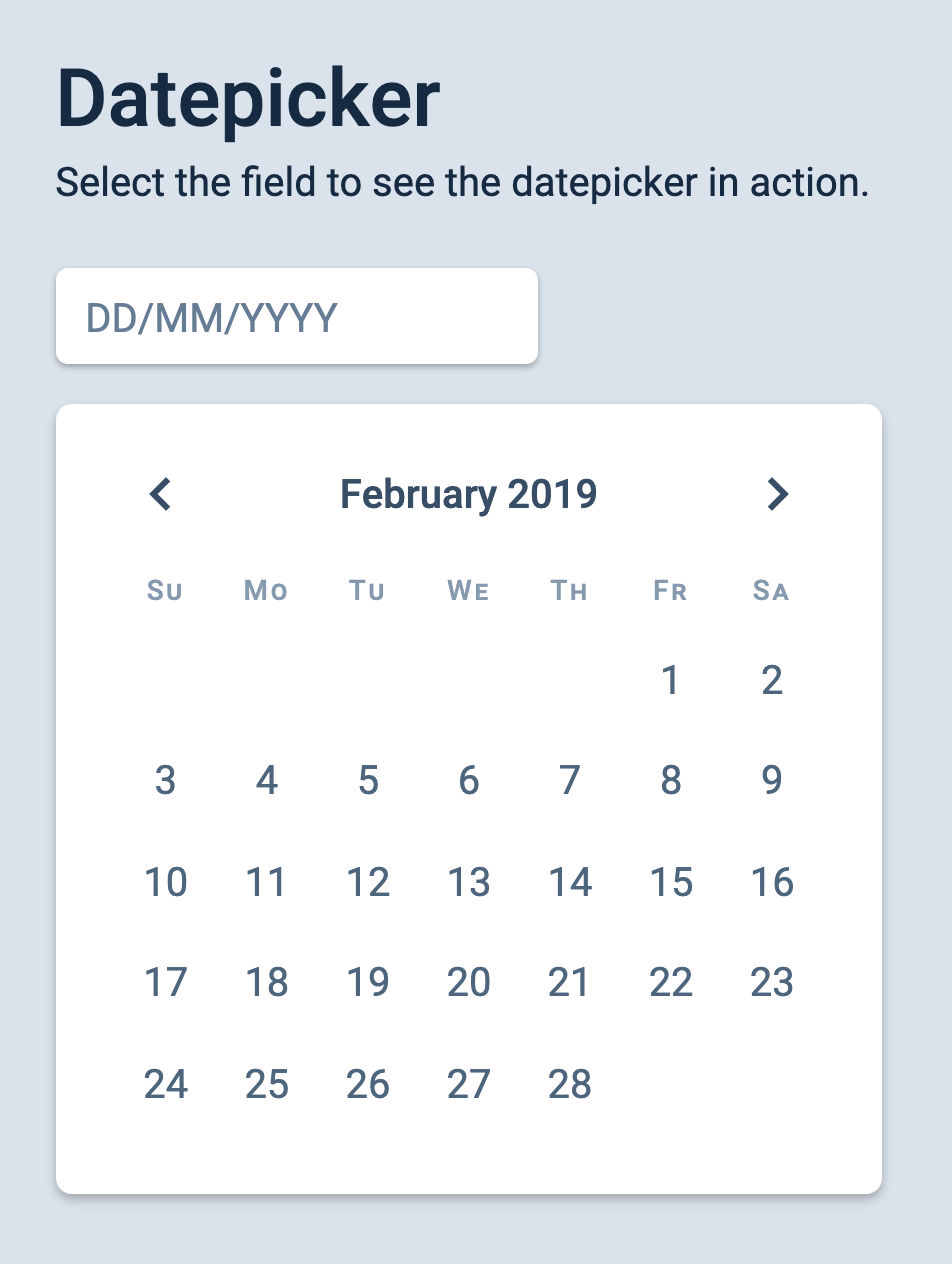
Task: Advance to March using right chevron
Action: tap(777, 494)
